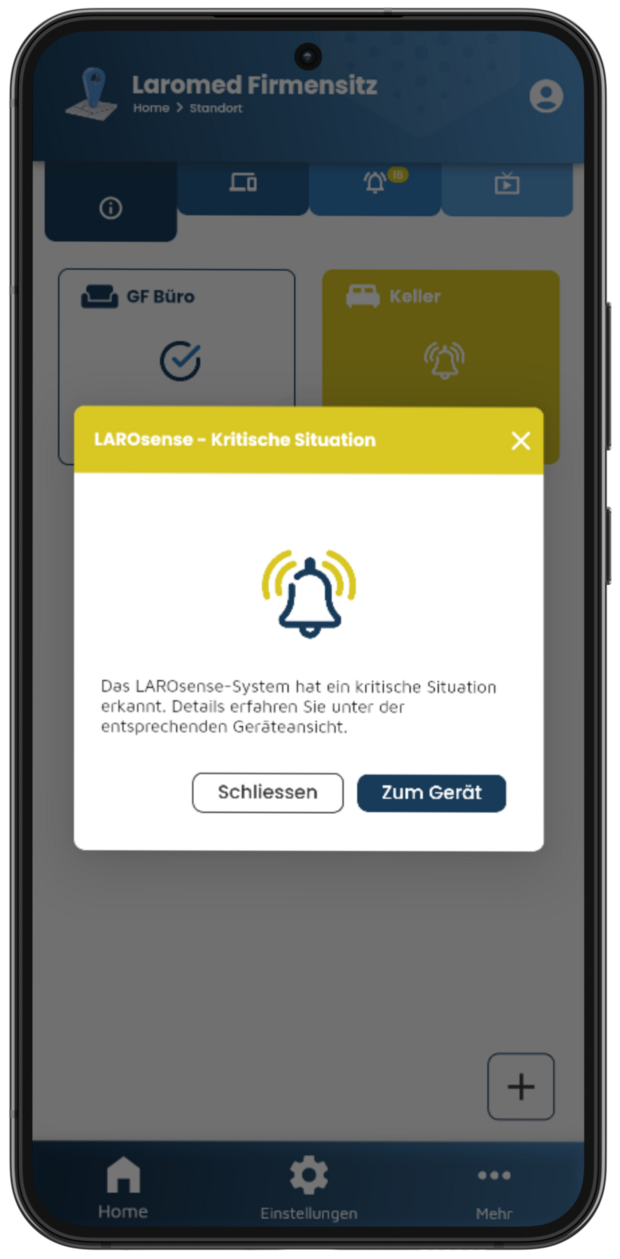Image resolution: width=620 pixels, height=1259 pixels.
Task: Tap the Schliessen button
Action: pos(267,793)
